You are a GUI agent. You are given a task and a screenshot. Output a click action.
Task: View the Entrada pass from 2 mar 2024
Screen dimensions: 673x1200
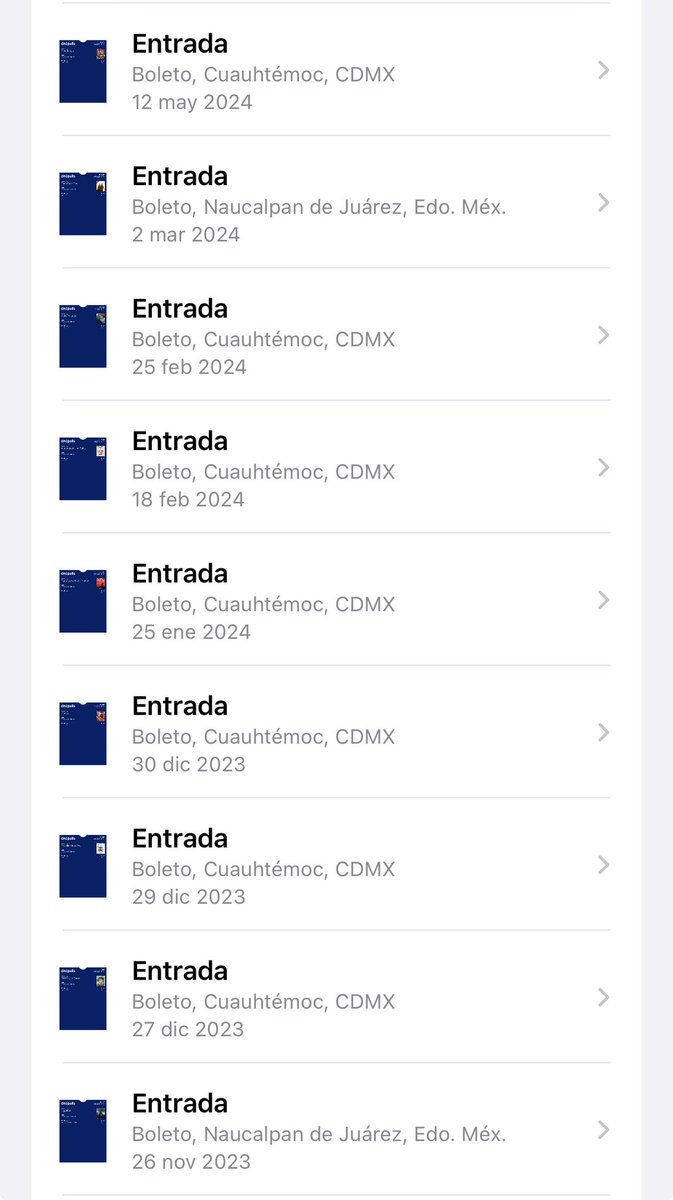pyautogui.click(x=336, y=203)
